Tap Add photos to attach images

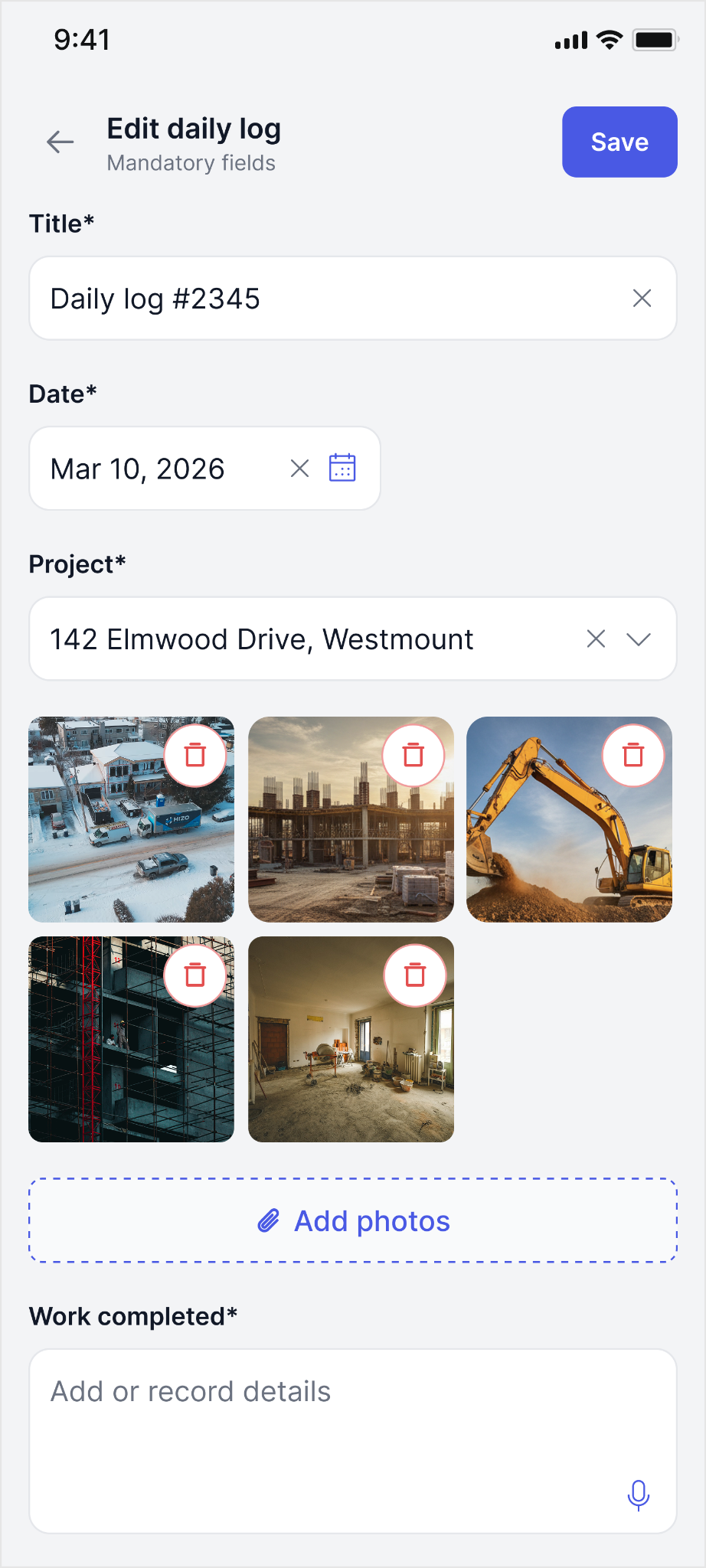pyautogui.click(x=353, y=1220)
